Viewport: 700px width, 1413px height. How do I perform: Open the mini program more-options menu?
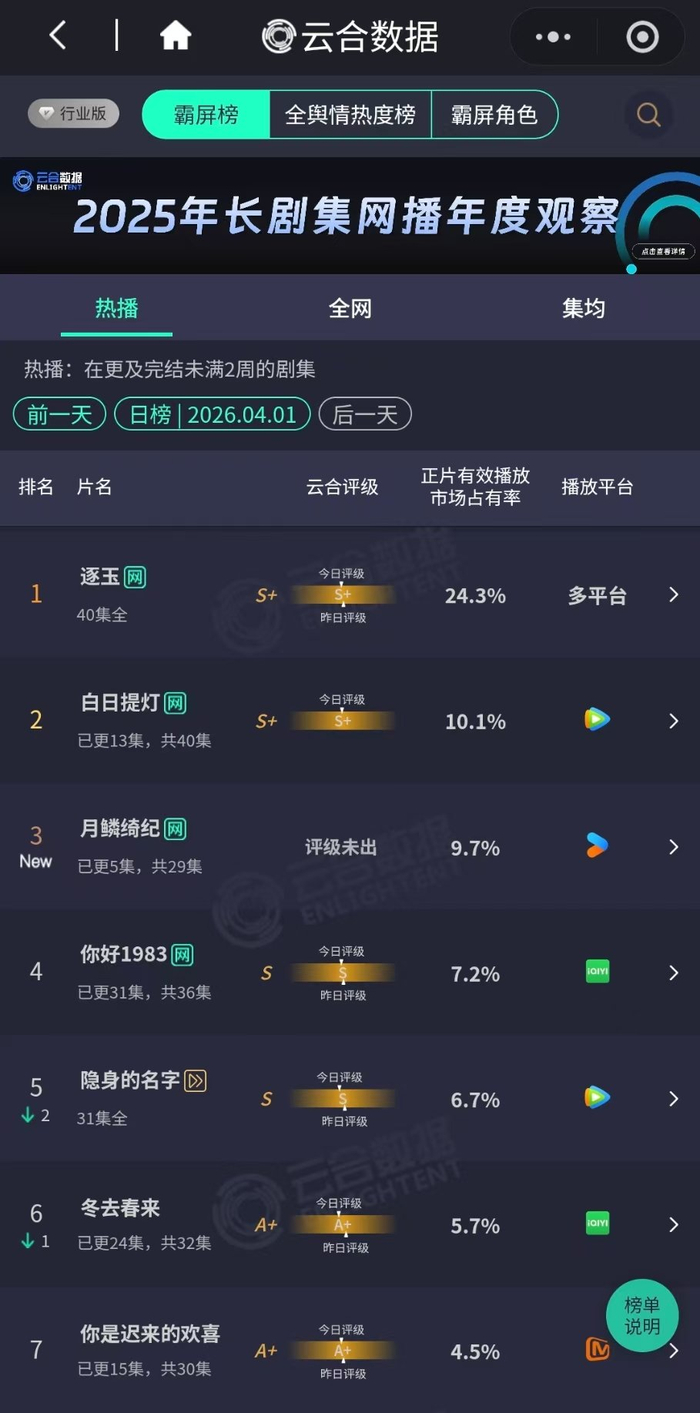tap(553, 37)
